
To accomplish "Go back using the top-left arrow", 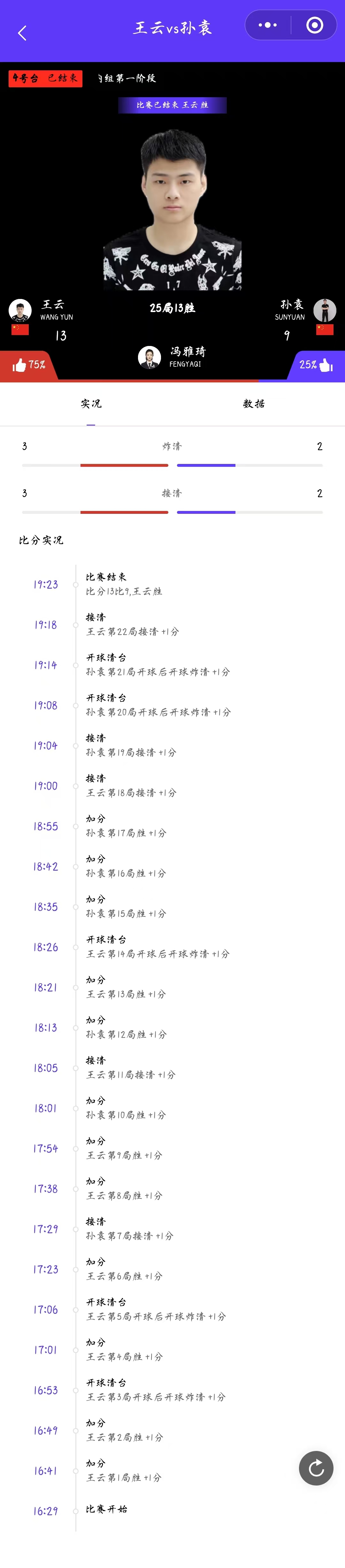I will click(22, 33).
